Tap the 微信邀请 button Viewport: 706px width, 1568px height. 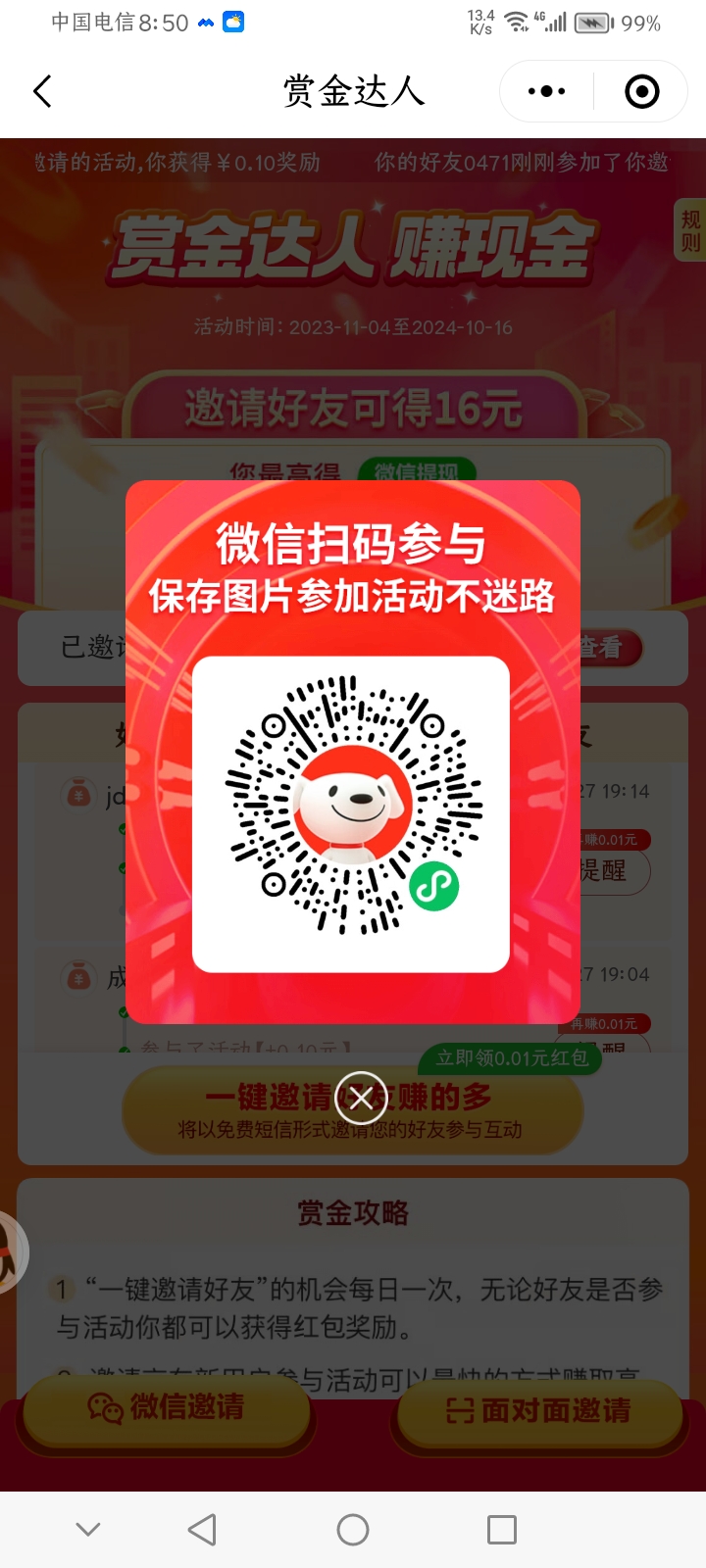pos(168,1409)
